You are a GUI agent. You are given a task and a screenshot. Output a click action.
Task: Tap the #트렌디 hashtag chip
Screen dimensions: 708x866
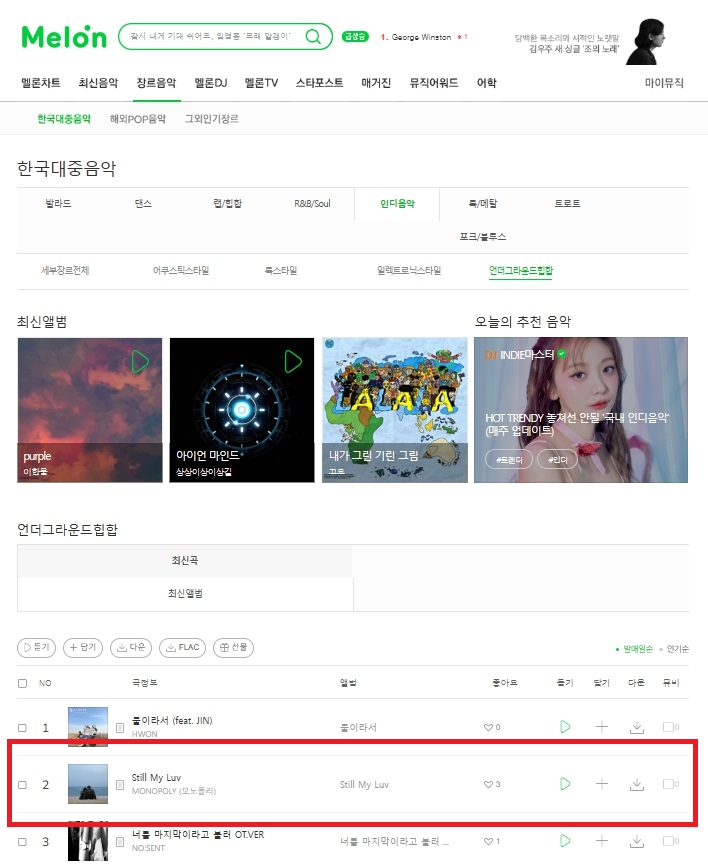[508, 459]
